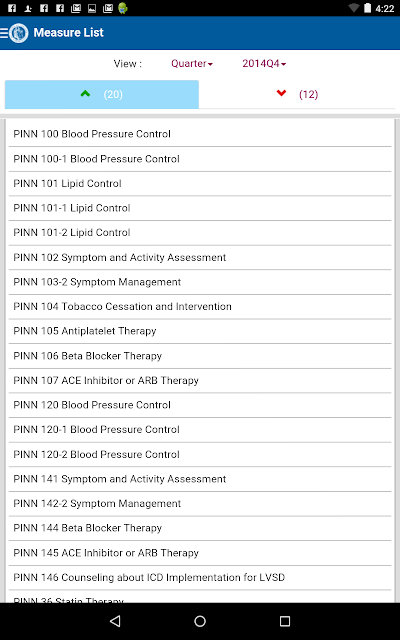Open PINN 101 Lipid Control measure
The height and width of the screenshot is (640, 400).
tap(200, 184)
